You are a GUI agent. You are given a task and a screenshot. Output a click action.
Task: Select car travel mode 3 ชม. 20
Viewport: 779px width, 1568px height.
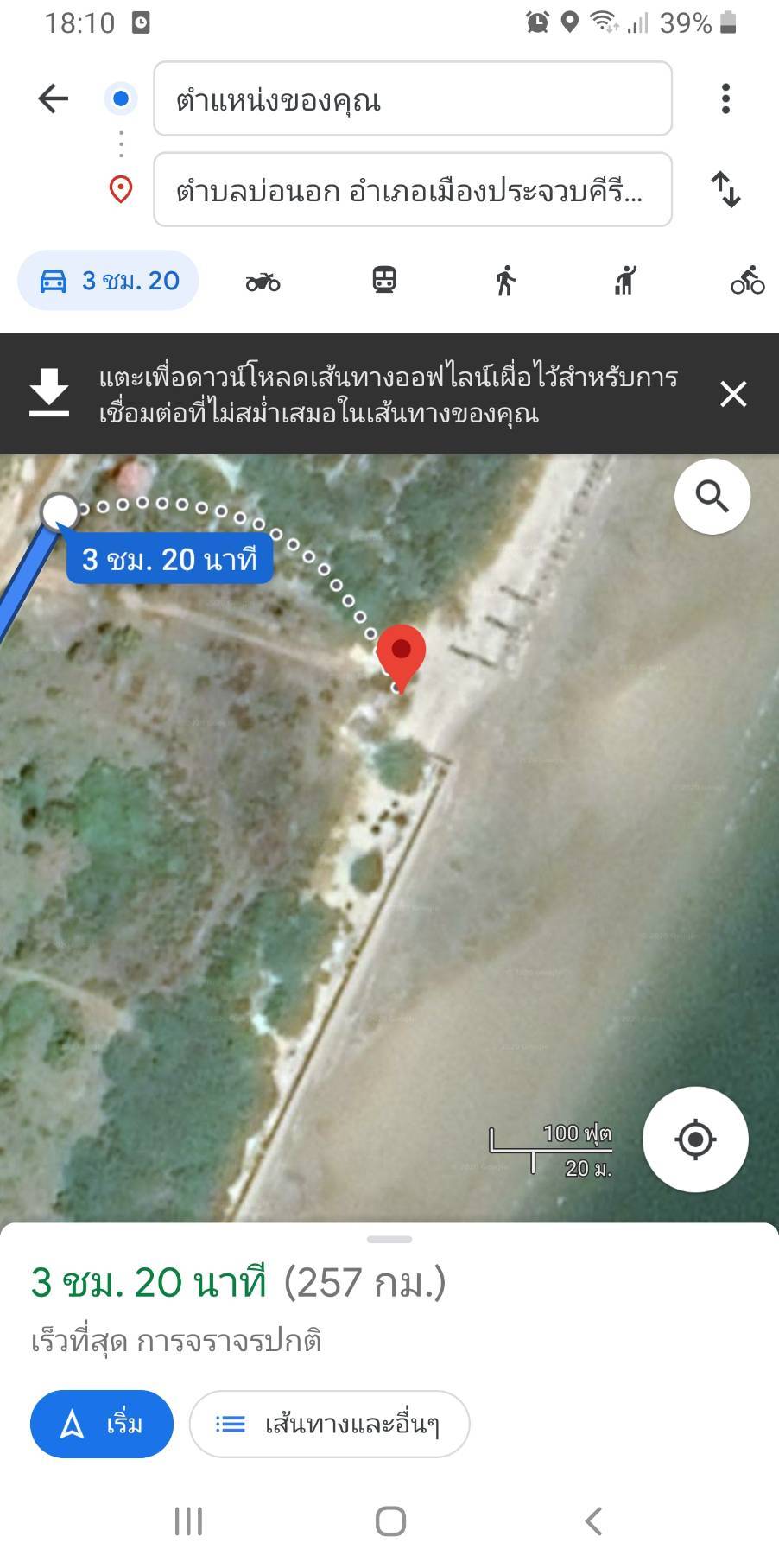tap(109, 281)
